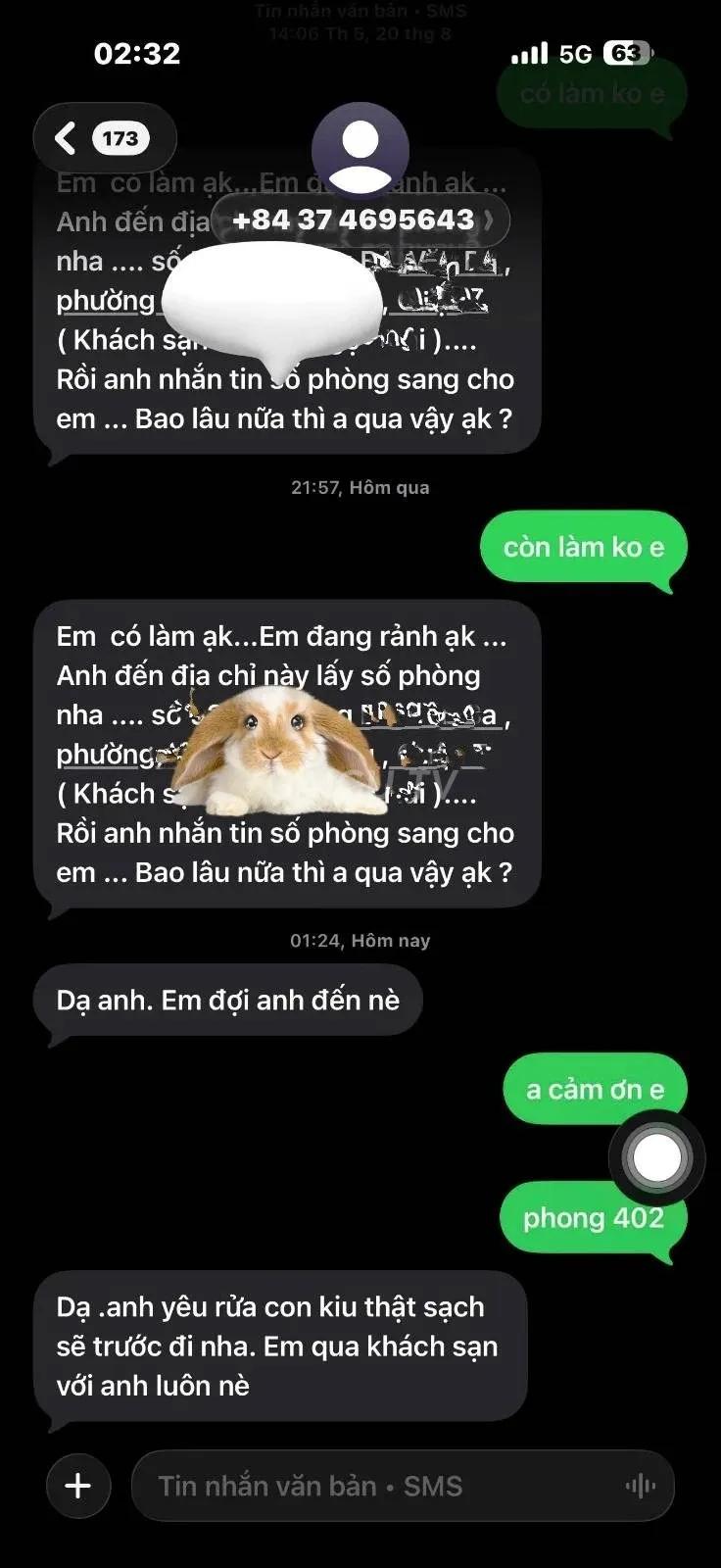Open the plus attachments menu
Viewport: 721px width, 1568px height.
coord(78,1486)
